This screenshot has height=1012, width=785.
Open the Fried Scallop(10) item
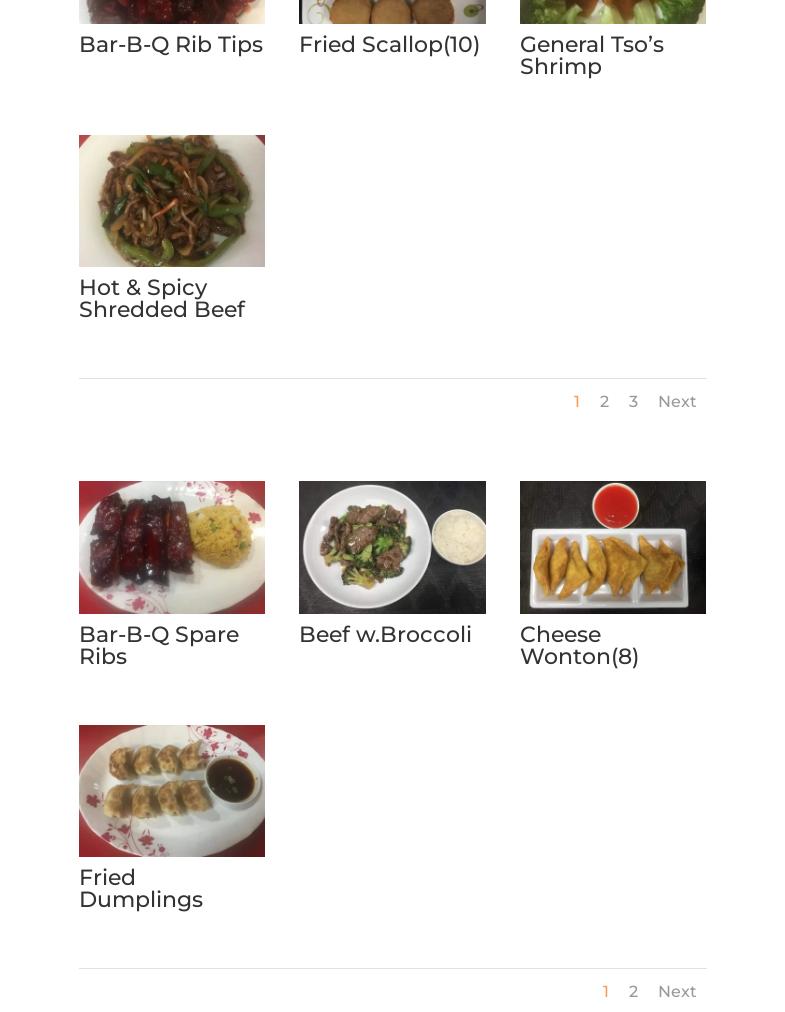(x=389, y=44)
